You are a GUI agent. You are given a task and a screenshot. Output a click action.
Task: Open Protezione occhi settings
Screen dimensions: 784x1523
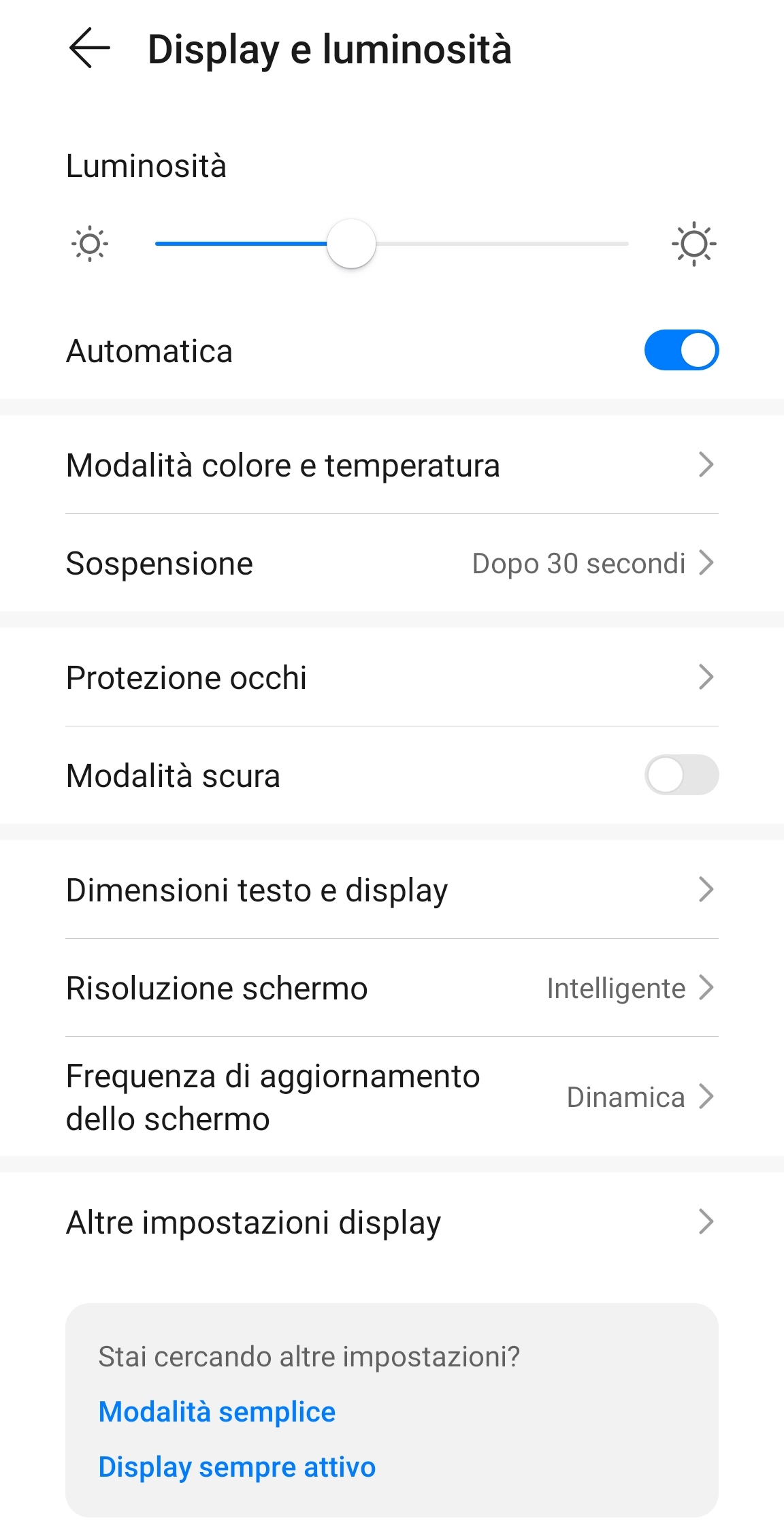point(391,677)
